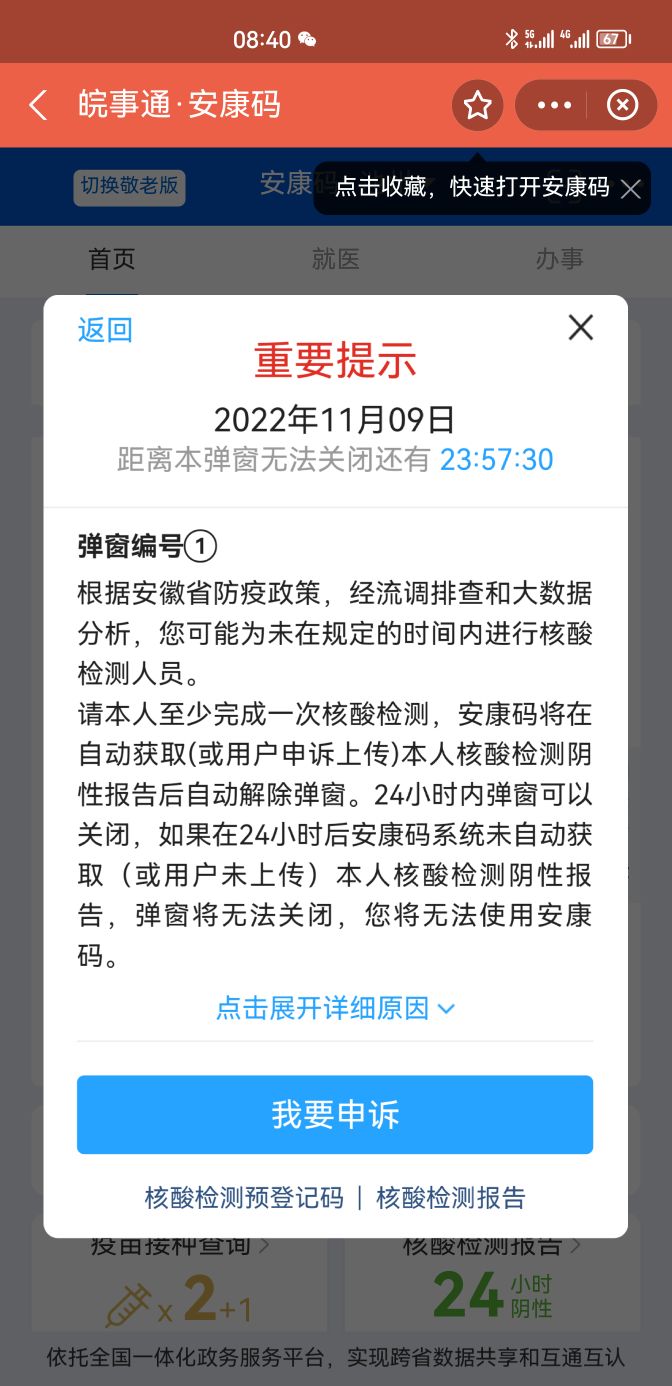The height and width of the screenshot is (1386, 672).
Task: Tap the 返回 link in the dialog
Action: 105,330
